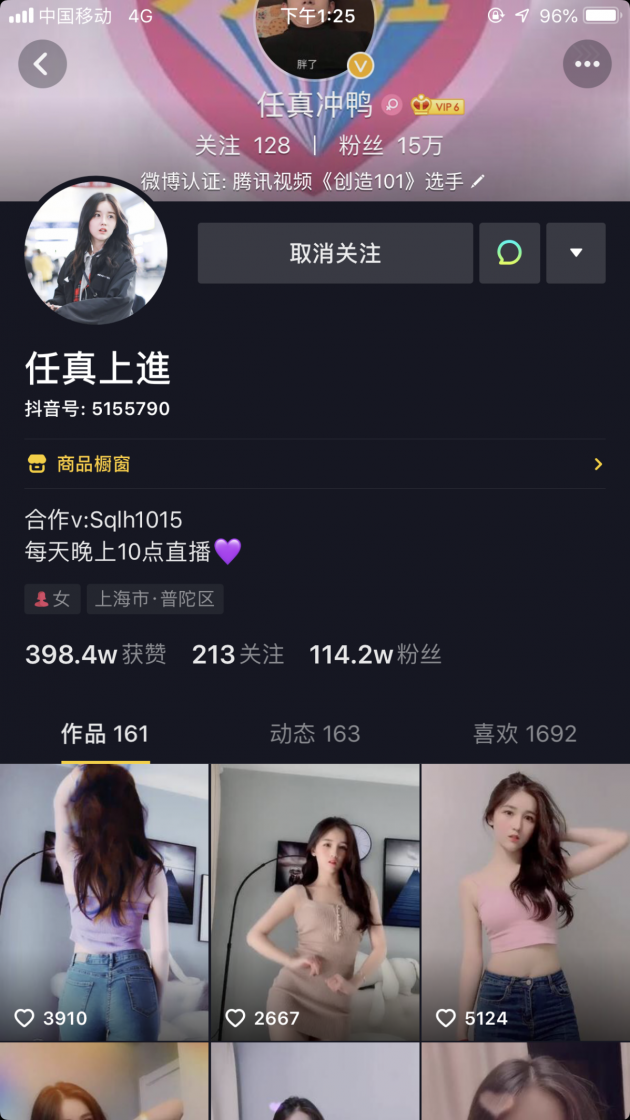630x1120 pixels.
Task: Tap 取消关注 to unfollow
Action: pyautogui.click(x=335, y=253)
